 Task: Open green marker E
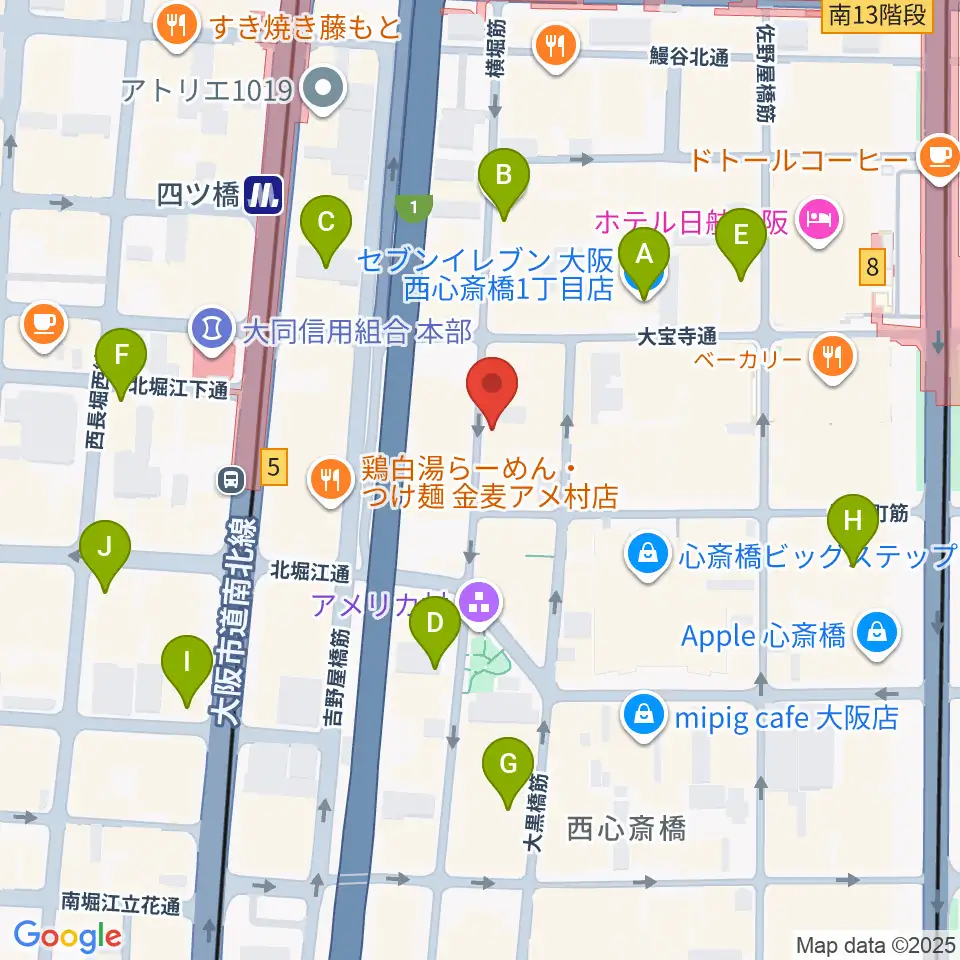click(740, 242)
